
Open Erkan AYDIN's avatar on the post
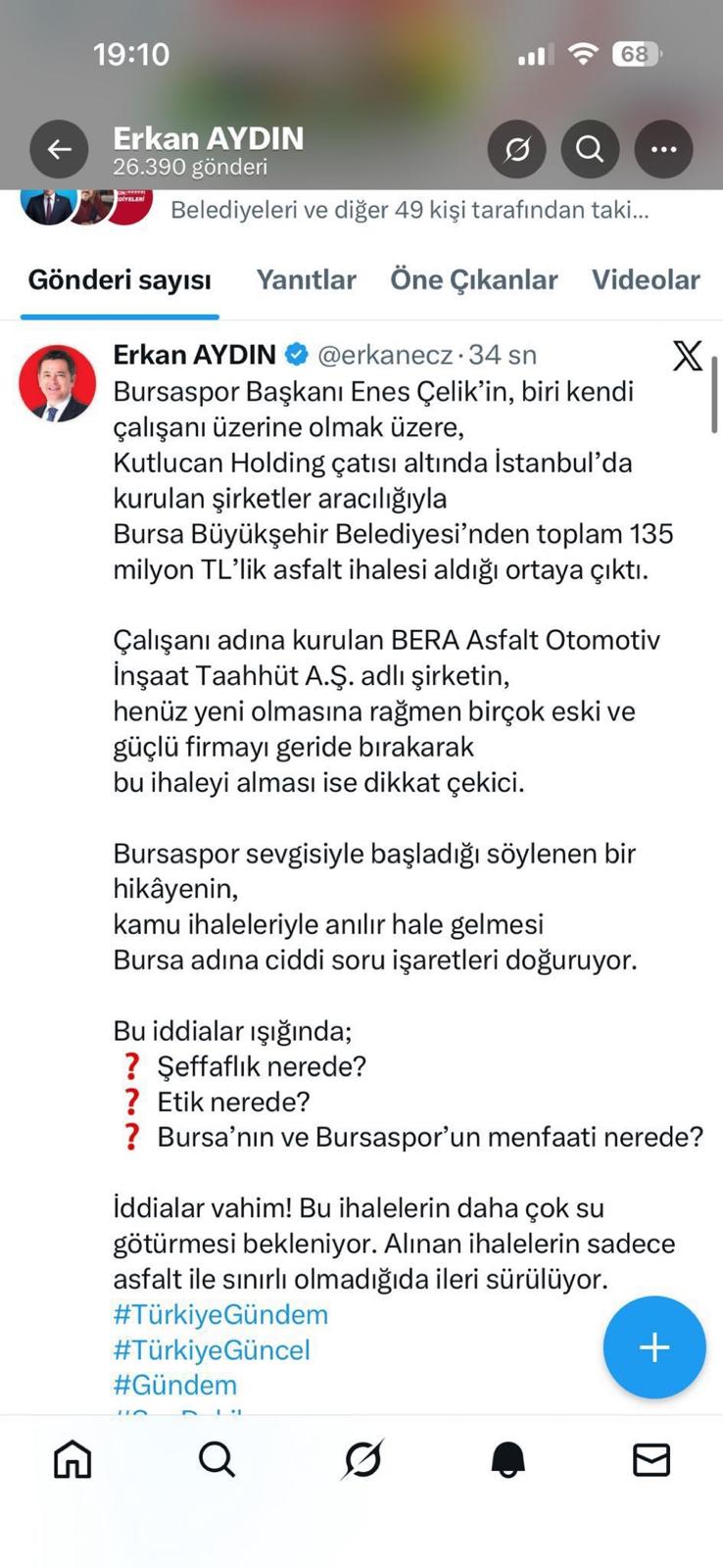[x=57, y=383]
